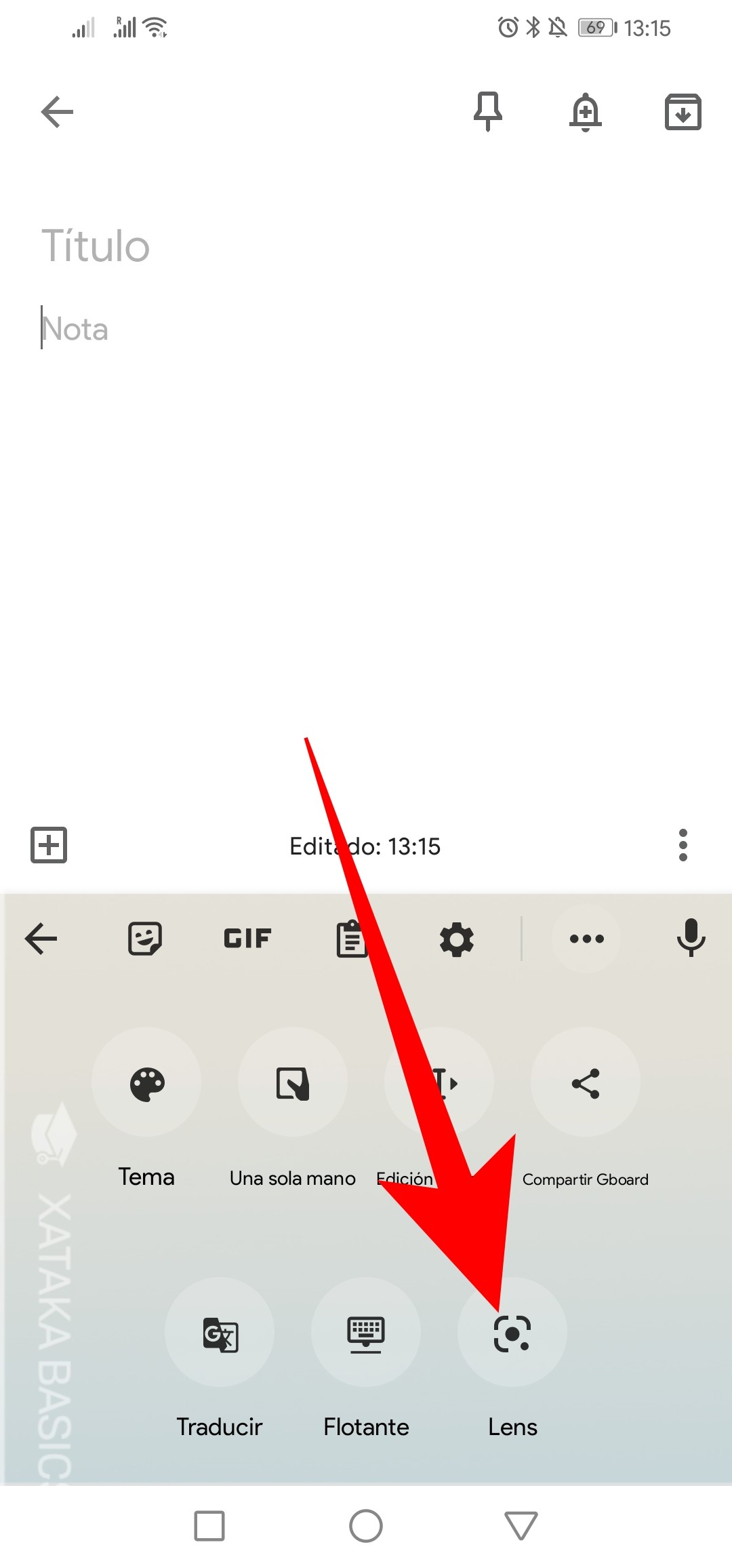Tap the Editado: 13:15 timestamp
Screen dimensions: 732x1568
[x=366, y=845]
